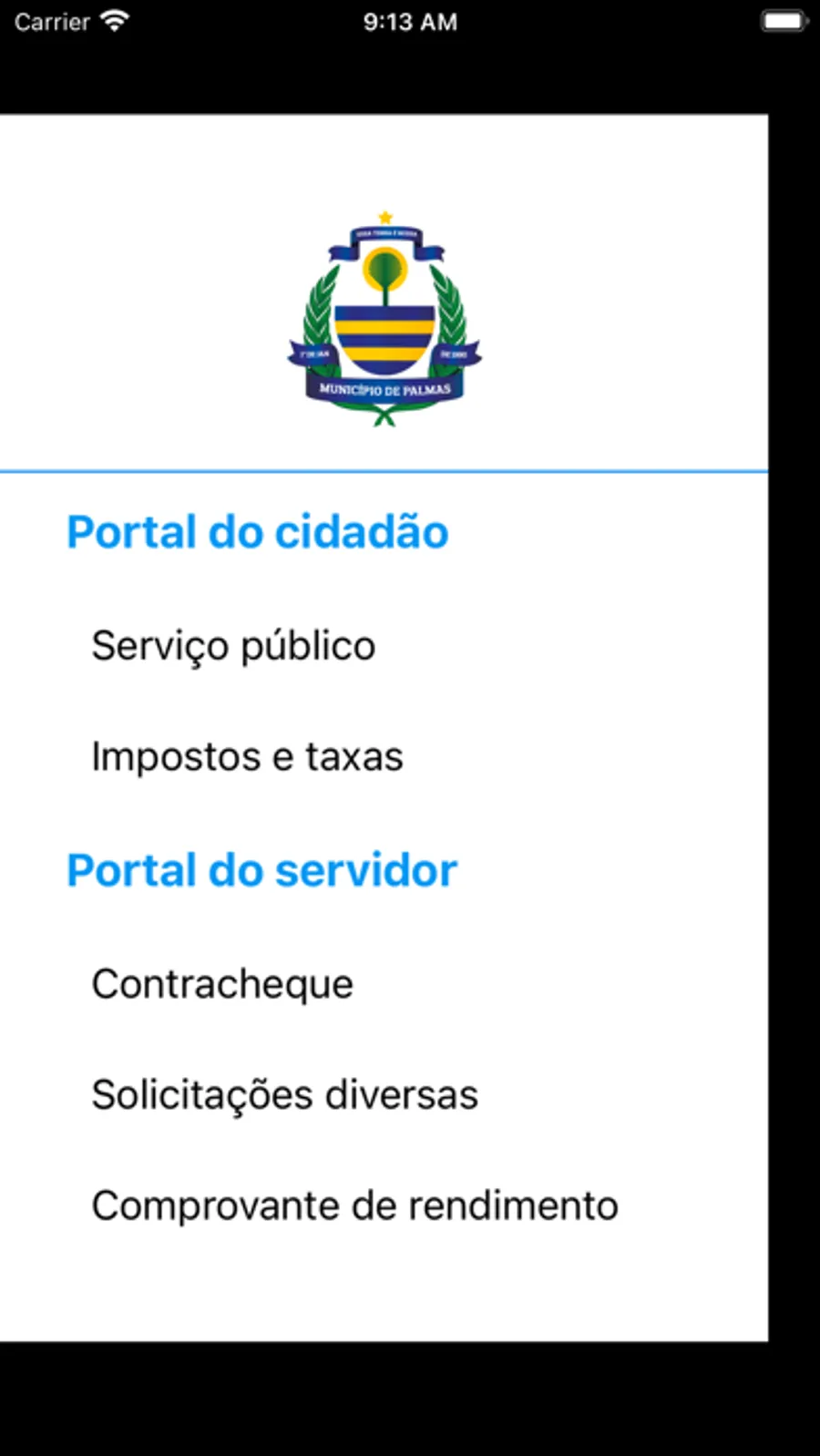Open Serviço público

coord(233,646)
